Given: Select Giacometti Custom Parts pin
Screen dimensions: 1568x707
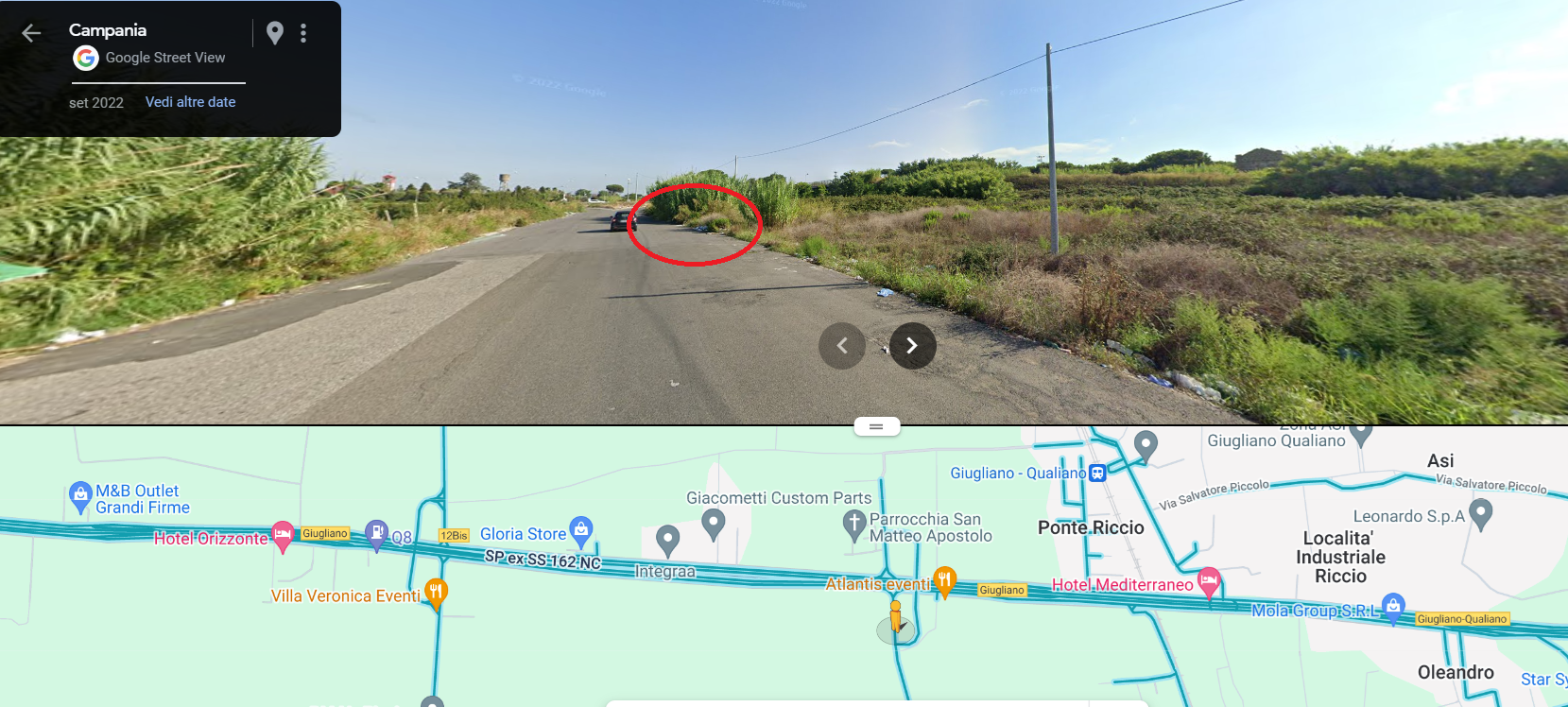Looking at the screenshot, I should (x=714, y=521).
